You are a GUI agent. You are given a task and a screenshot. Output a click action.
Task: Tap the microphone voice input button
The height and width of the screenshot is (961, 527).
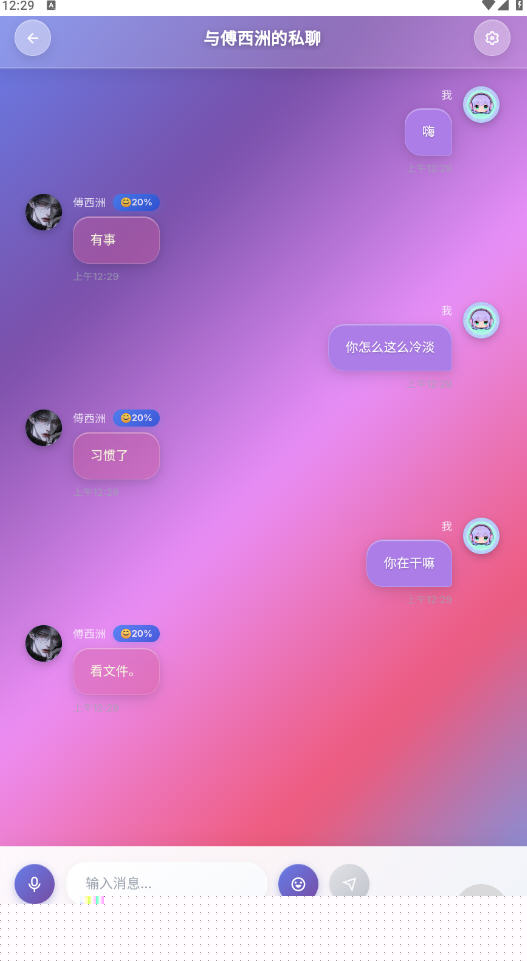point(34,883)
